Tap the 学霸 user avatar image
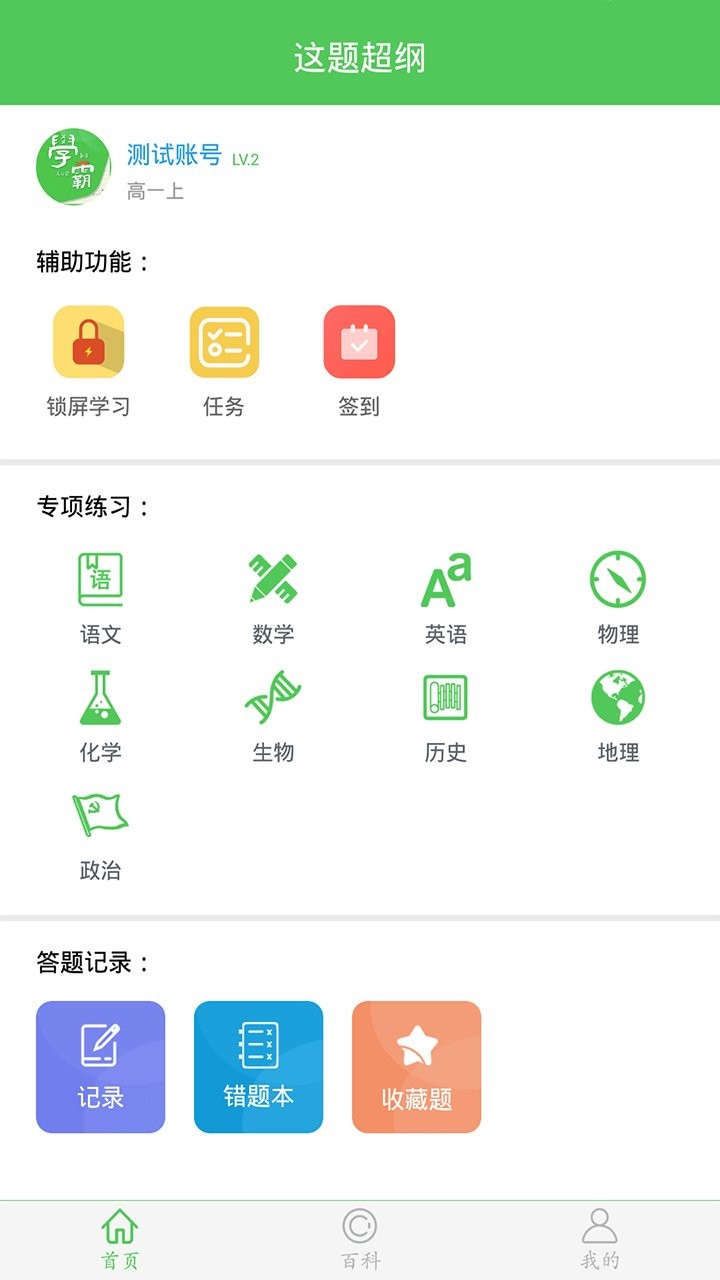720x1280 pixels. 70,166
